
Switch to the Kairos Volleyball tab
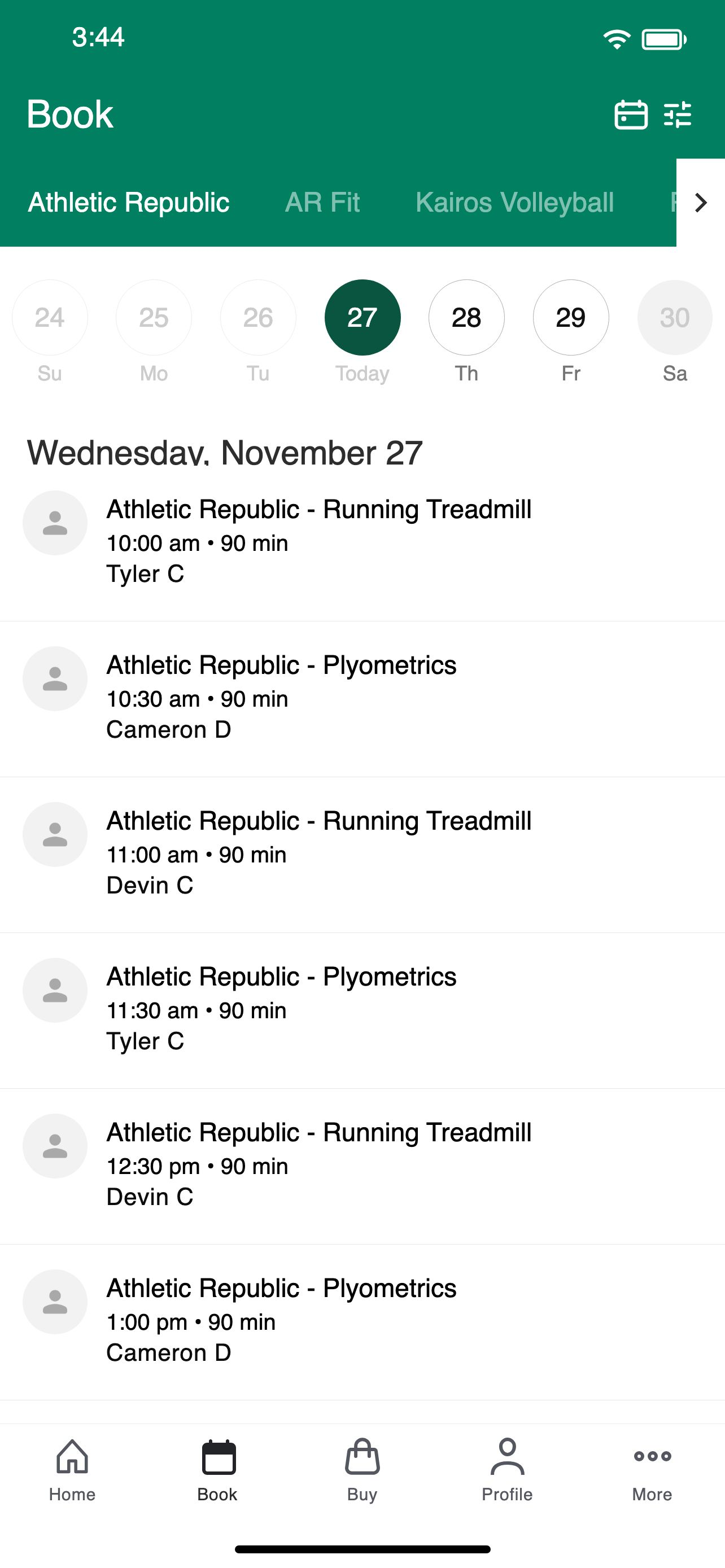click(x=514, y=202)
